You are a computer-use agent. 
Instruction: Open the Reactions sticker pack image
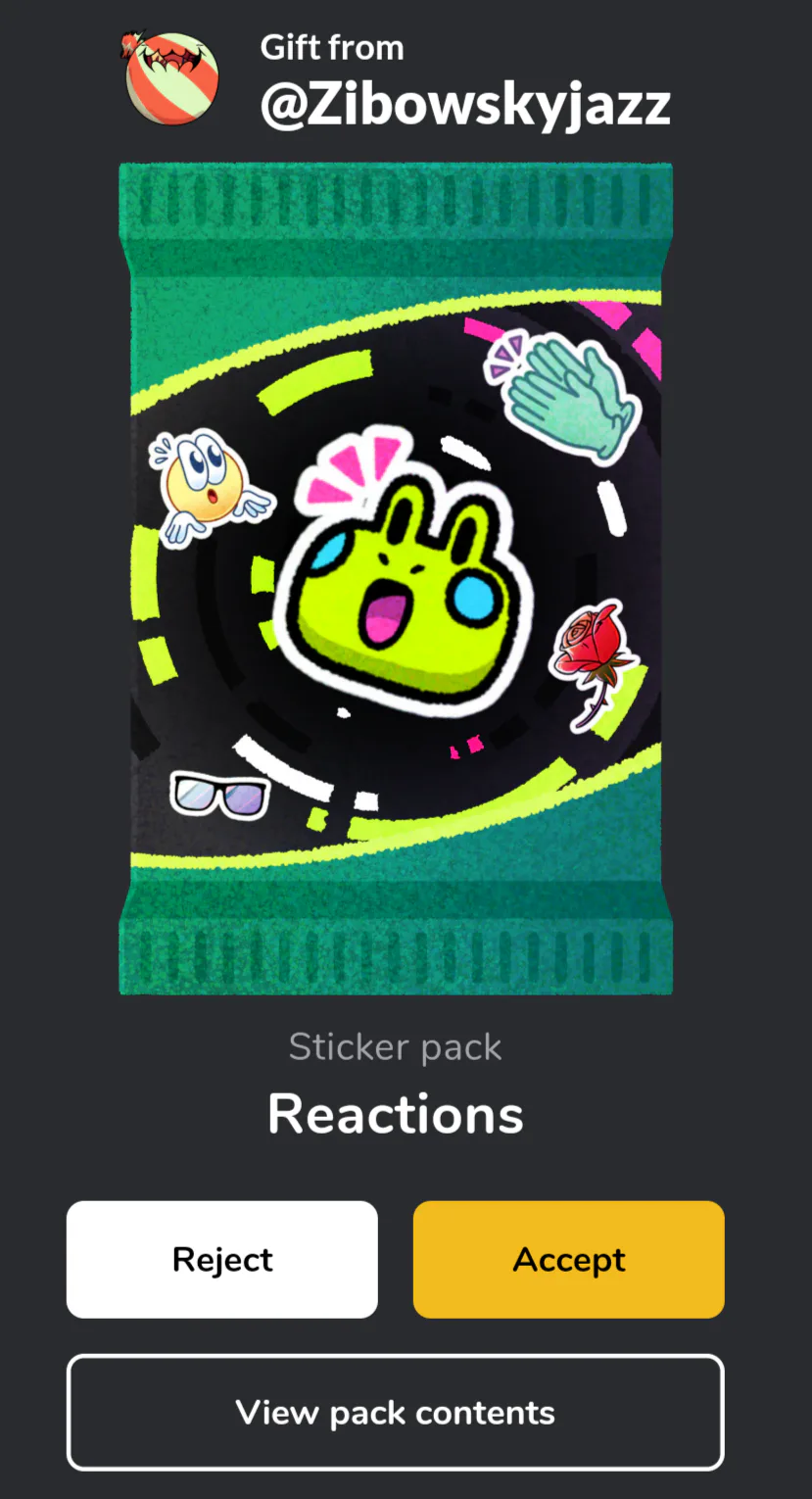click(396, 578)
